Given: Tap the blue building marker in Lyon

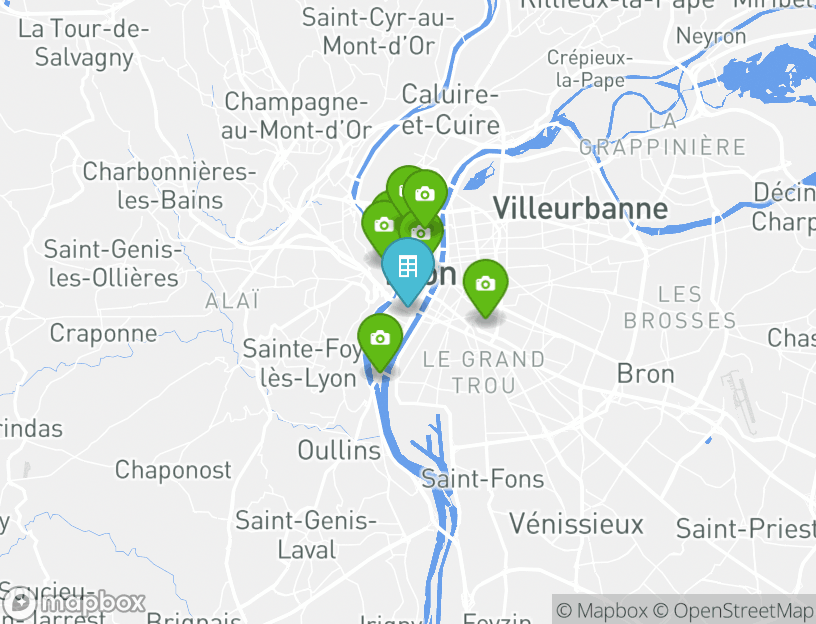Looking at the screenshot, I should click(x=407, y=268).
